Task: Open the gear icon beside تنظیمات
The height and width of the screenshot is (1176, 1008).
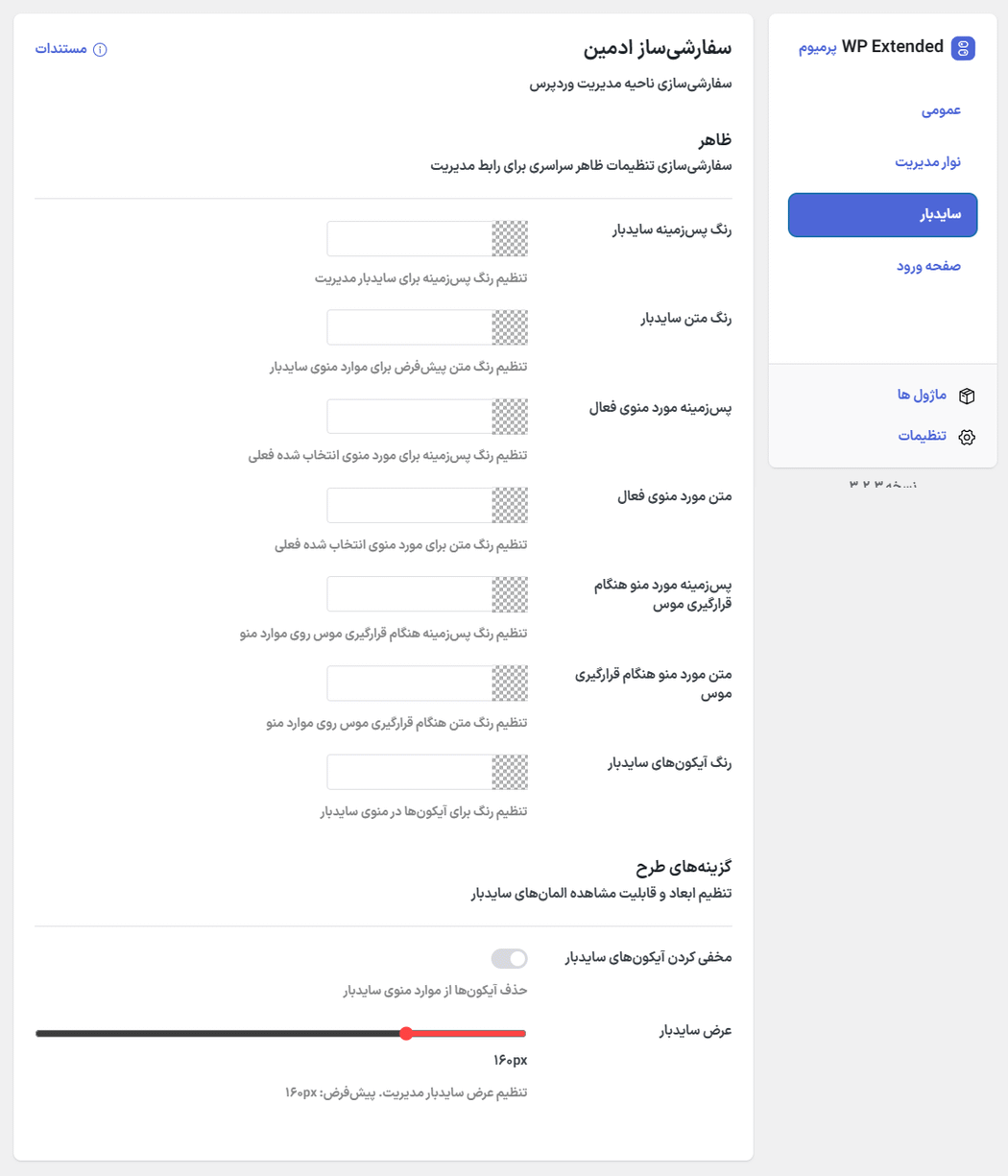Action: click(968, 436)
